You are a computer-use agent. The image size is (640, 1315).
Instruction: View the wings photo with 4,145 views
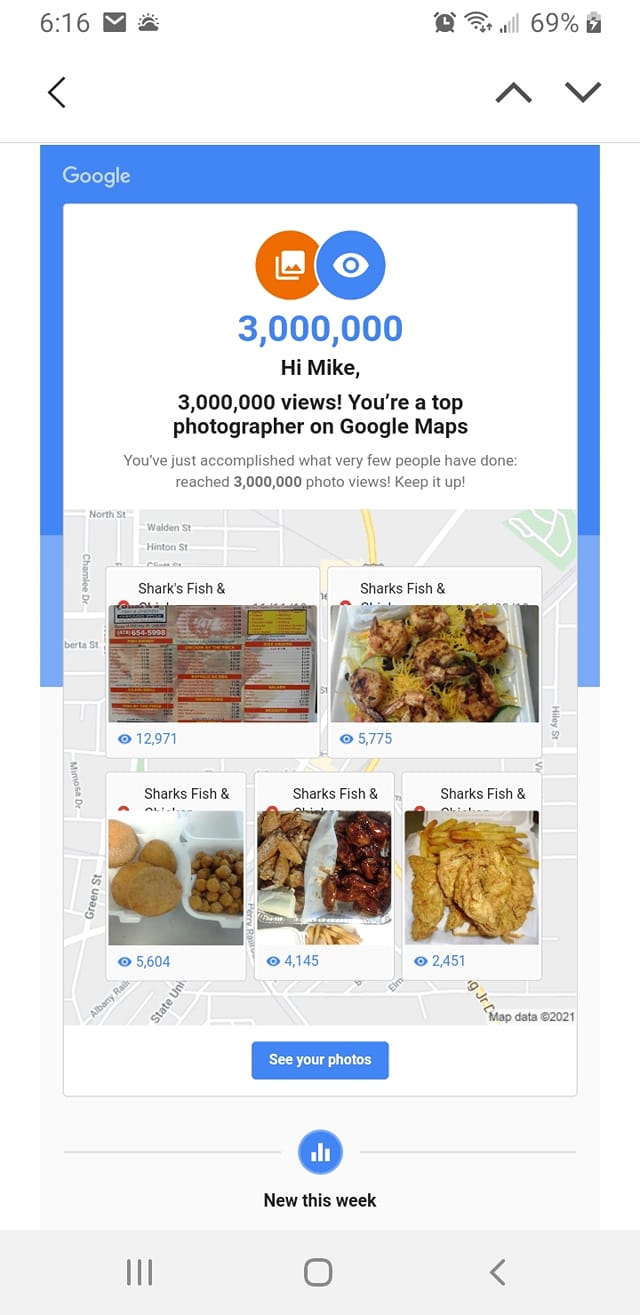point(323,877)
